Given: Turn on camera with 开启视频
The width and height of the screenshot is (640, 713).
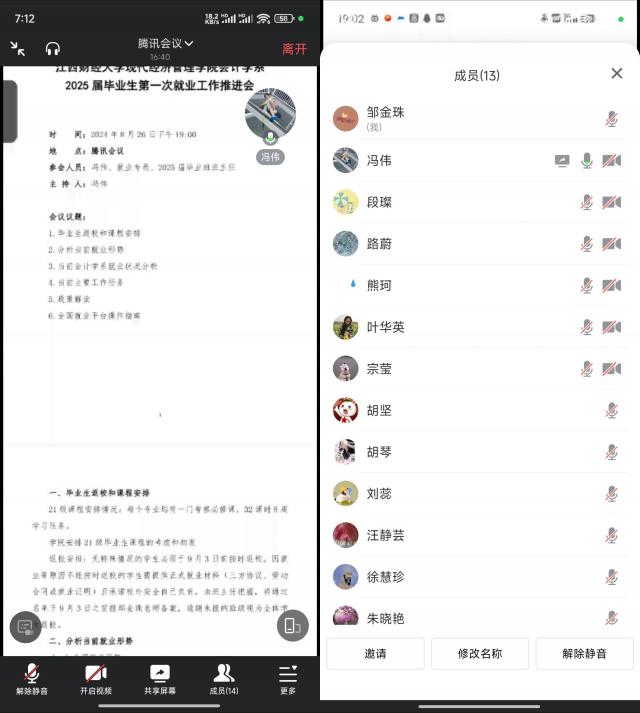Looking at the screenshot, I should [x=96, y=678].
